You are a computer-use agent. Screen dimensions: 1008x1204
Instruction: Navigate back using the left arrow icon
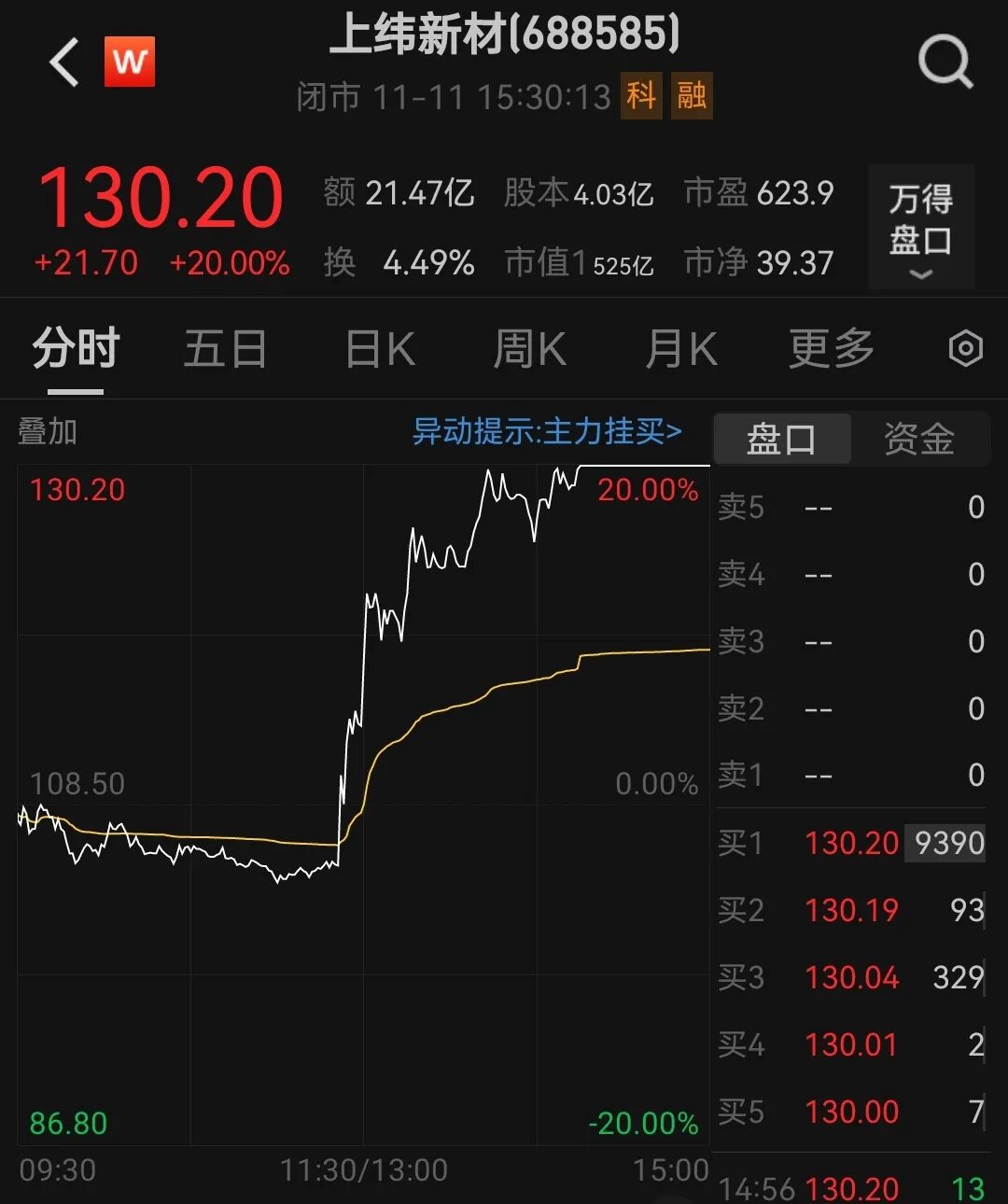point(62,62)
